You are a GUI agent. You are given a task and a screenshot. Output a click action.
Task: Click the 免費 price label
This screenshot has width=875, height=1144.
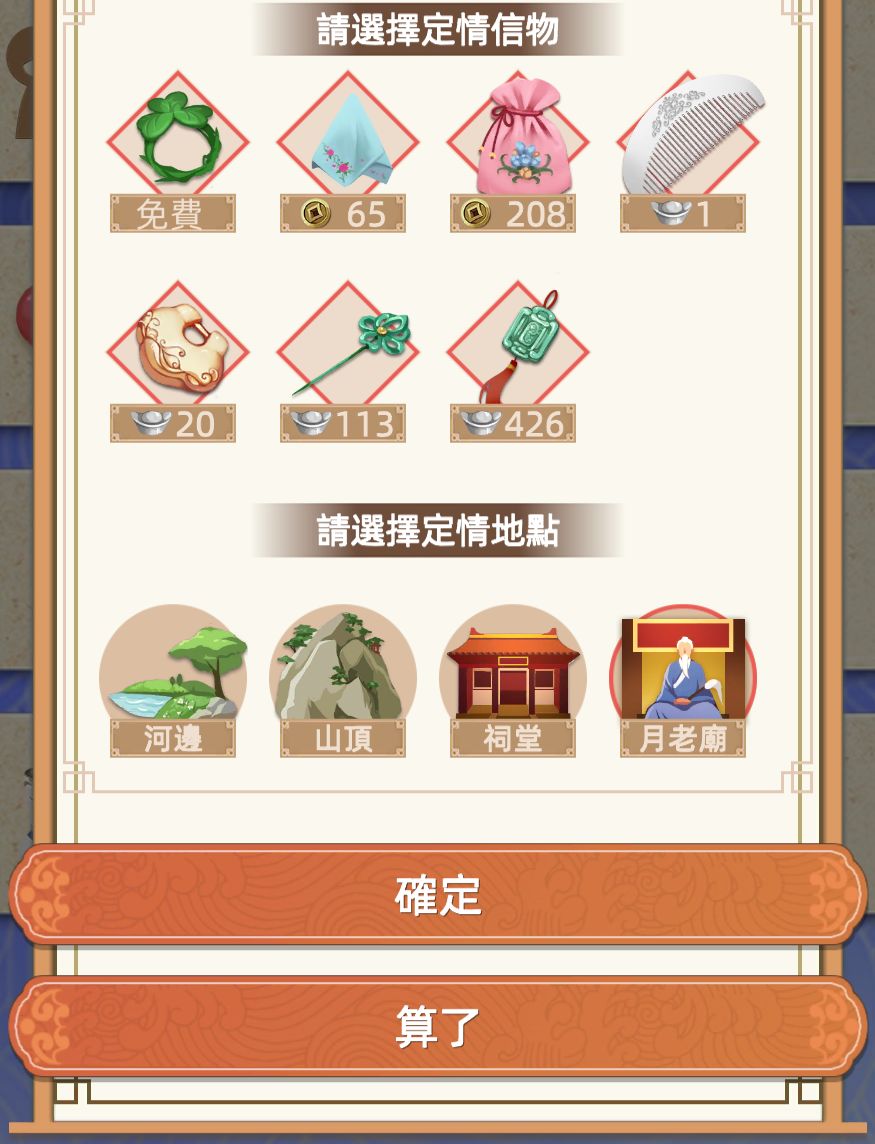pos(173,213)
